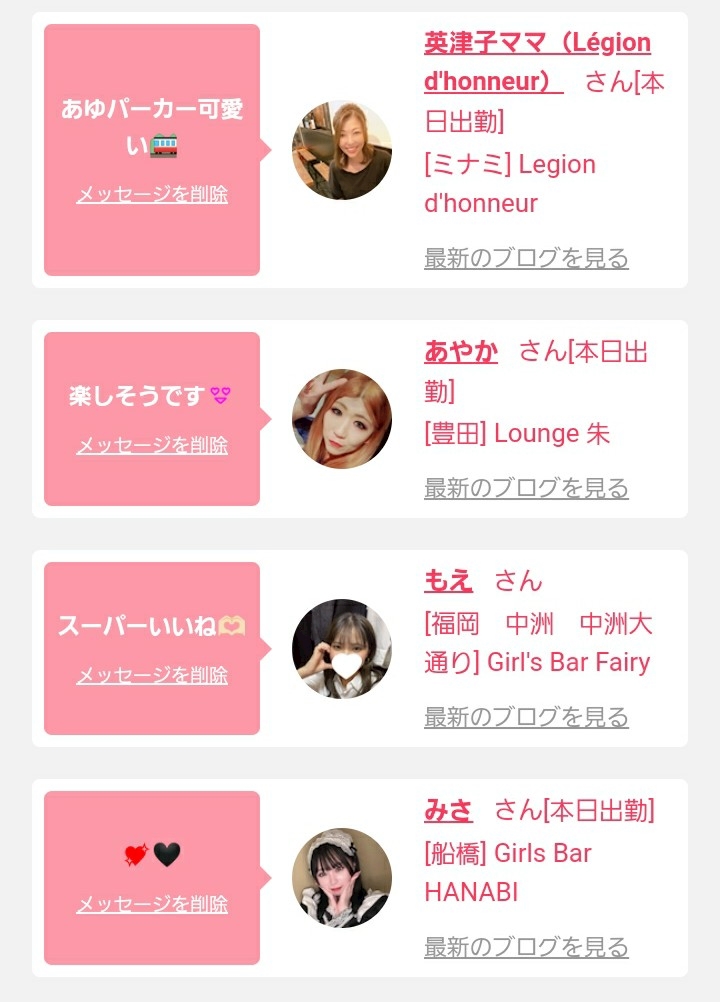Delete the スーパーいいね message
The height and width of the screenshot is (1002, 720).
click(x=152, y=675)
